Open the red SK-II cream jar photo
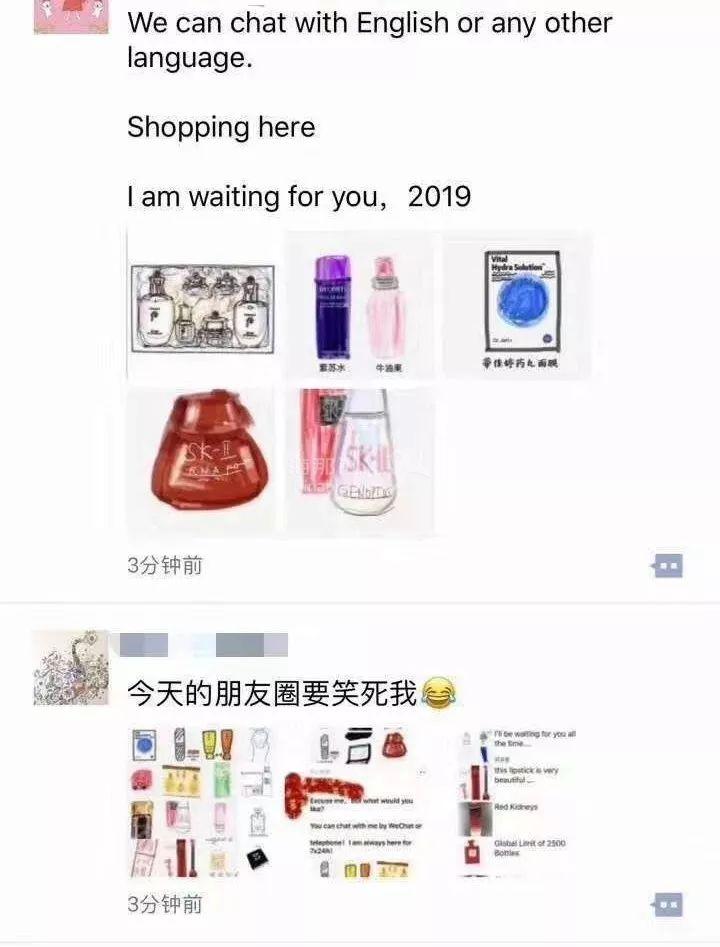Image resolution: width=720 pixels, height=947 pixels. click(x=203, y=462)
